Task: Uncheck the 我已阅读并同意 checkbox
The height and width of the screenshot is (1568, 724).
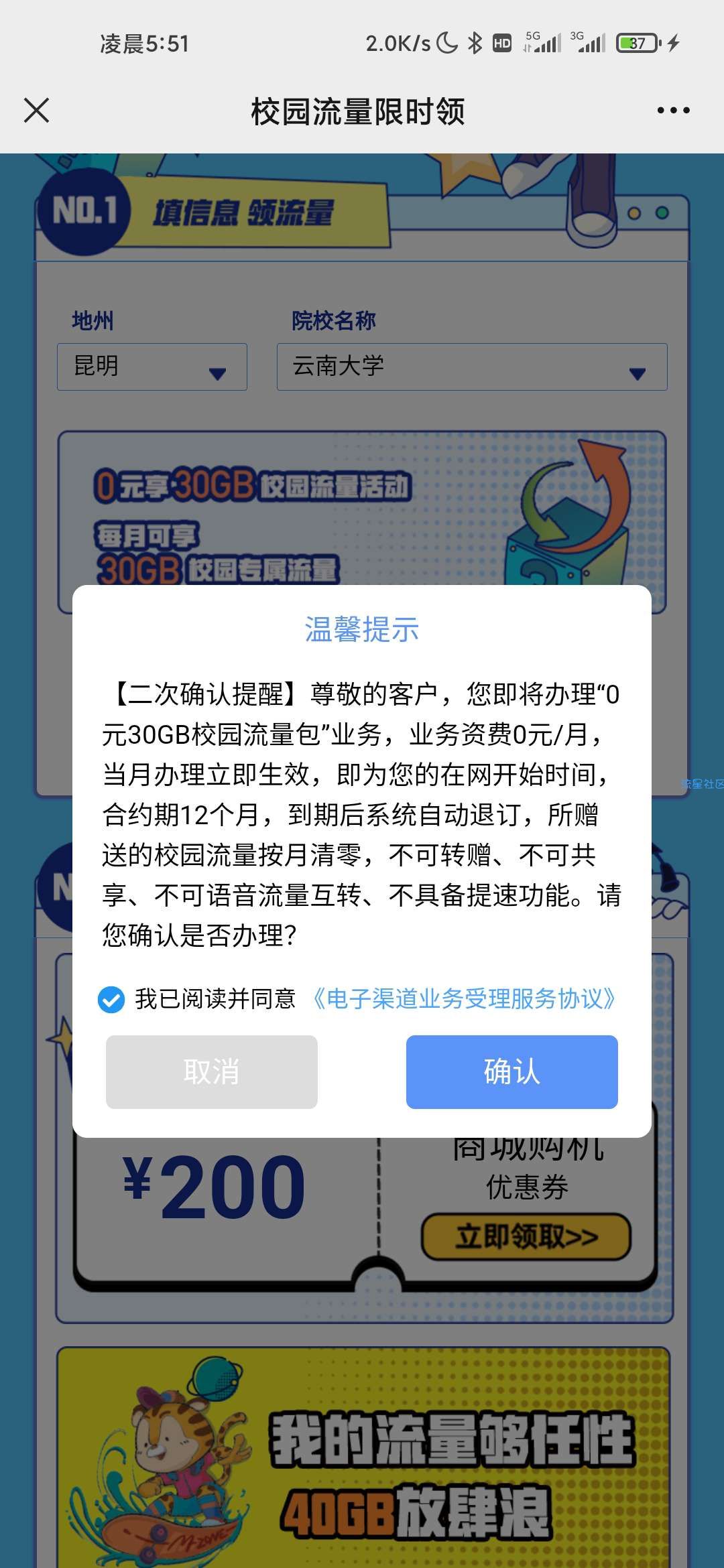Action: (x=111, y=1000)
